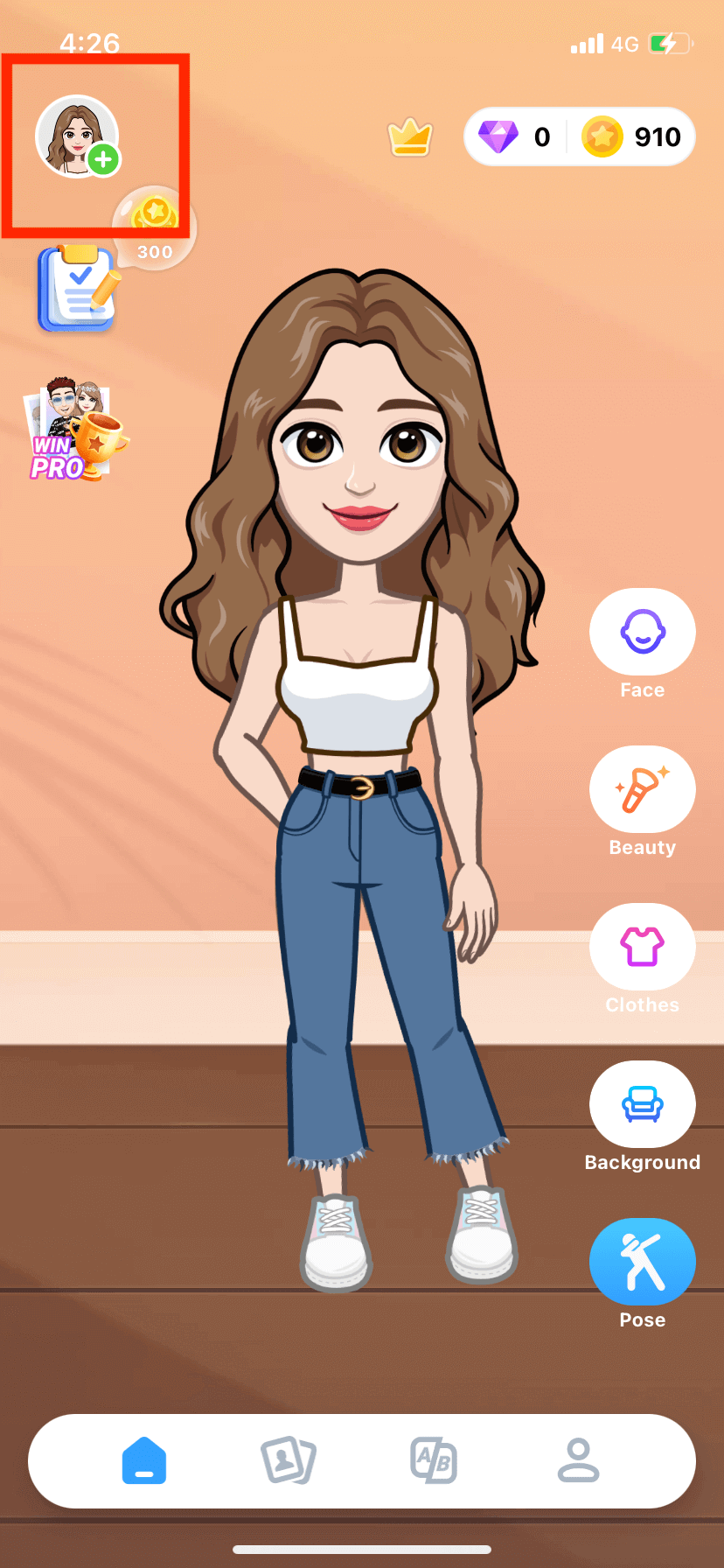Switch to the photo cards tab
The image size is (724, 1568).
tap(288, 1460)
